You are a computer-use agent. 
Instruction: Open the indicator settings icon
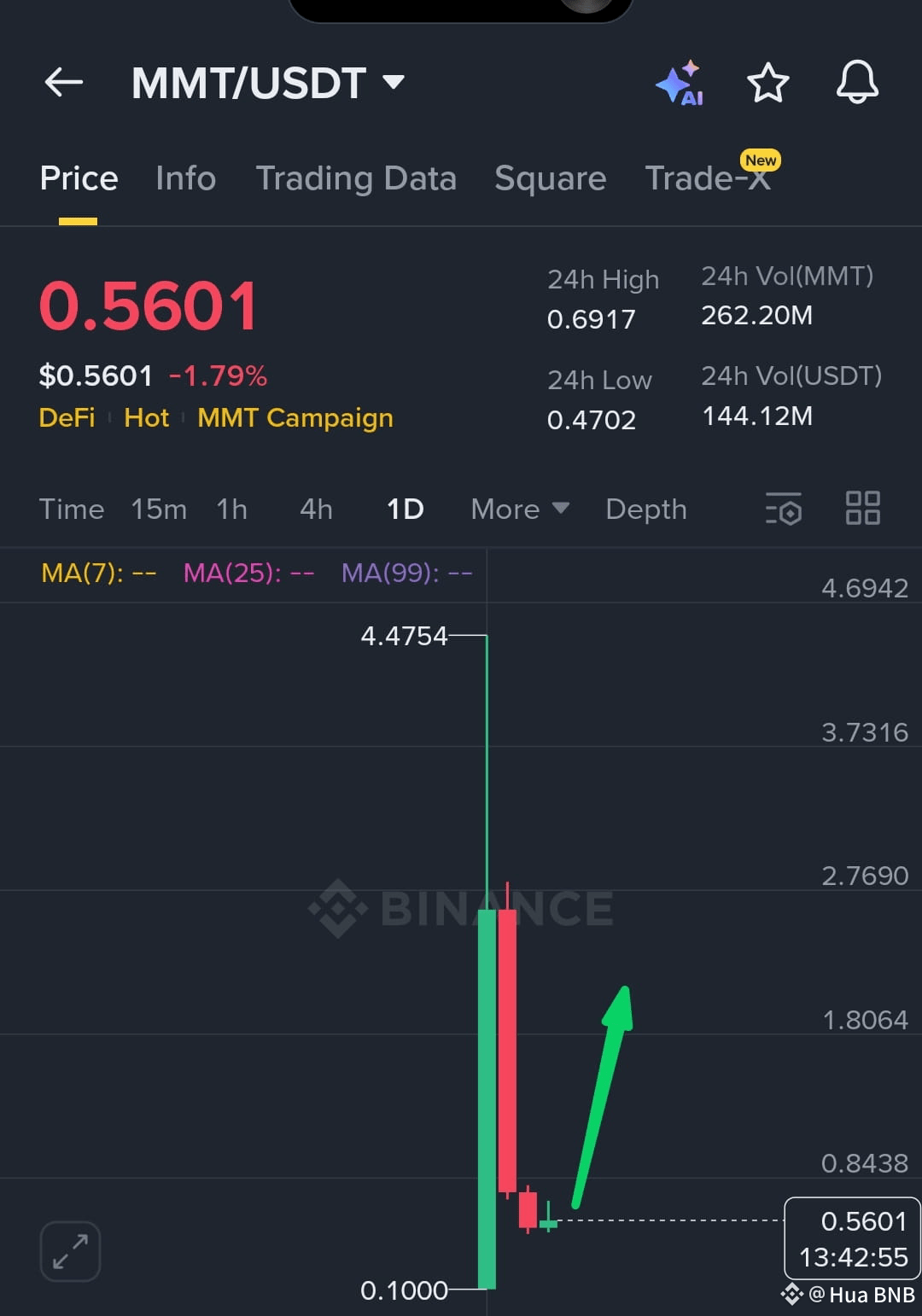pos(783,508)
